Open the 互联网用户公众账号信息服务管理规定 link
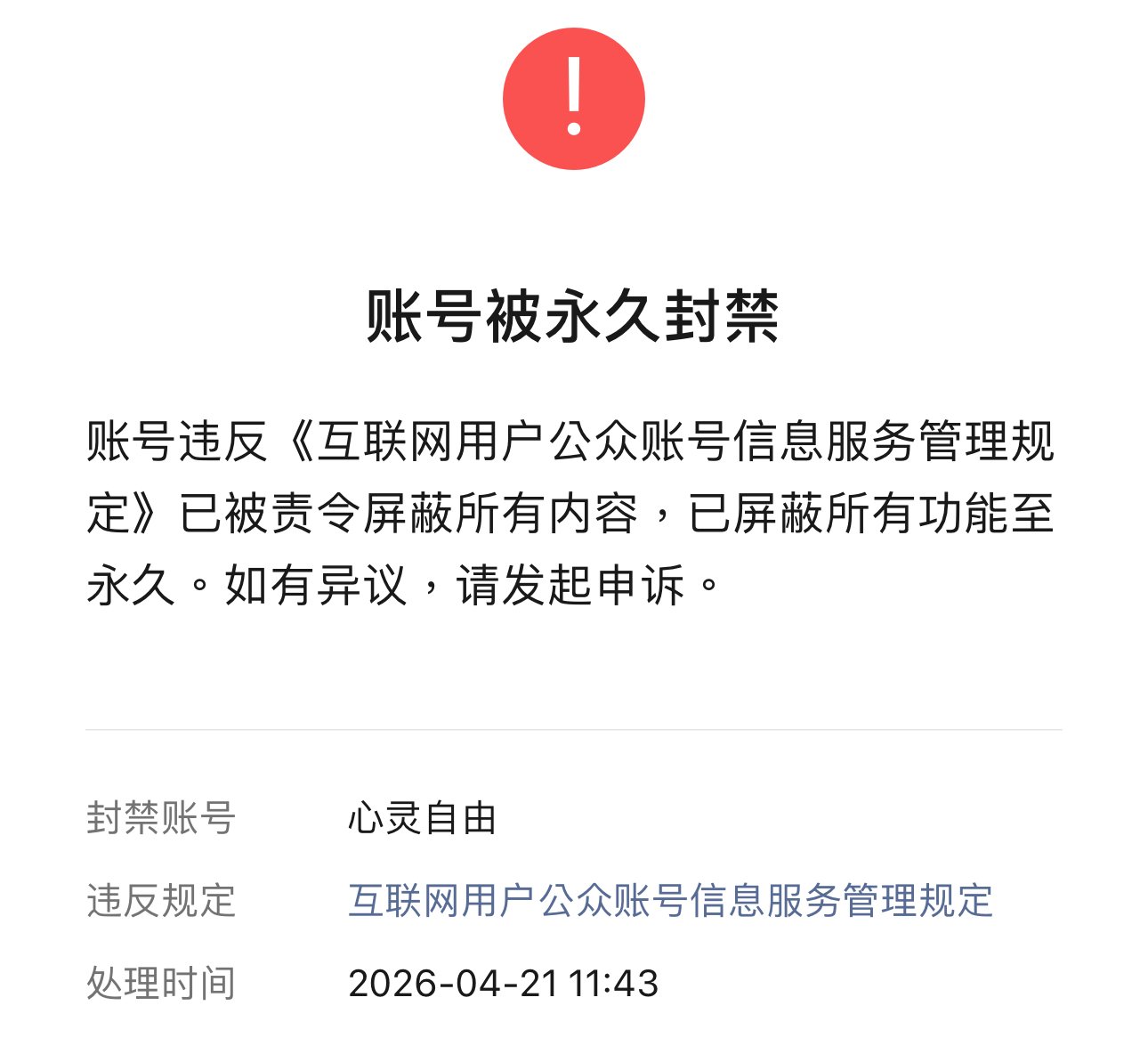Viewport: 1148px width, 1038px height. 669,901
